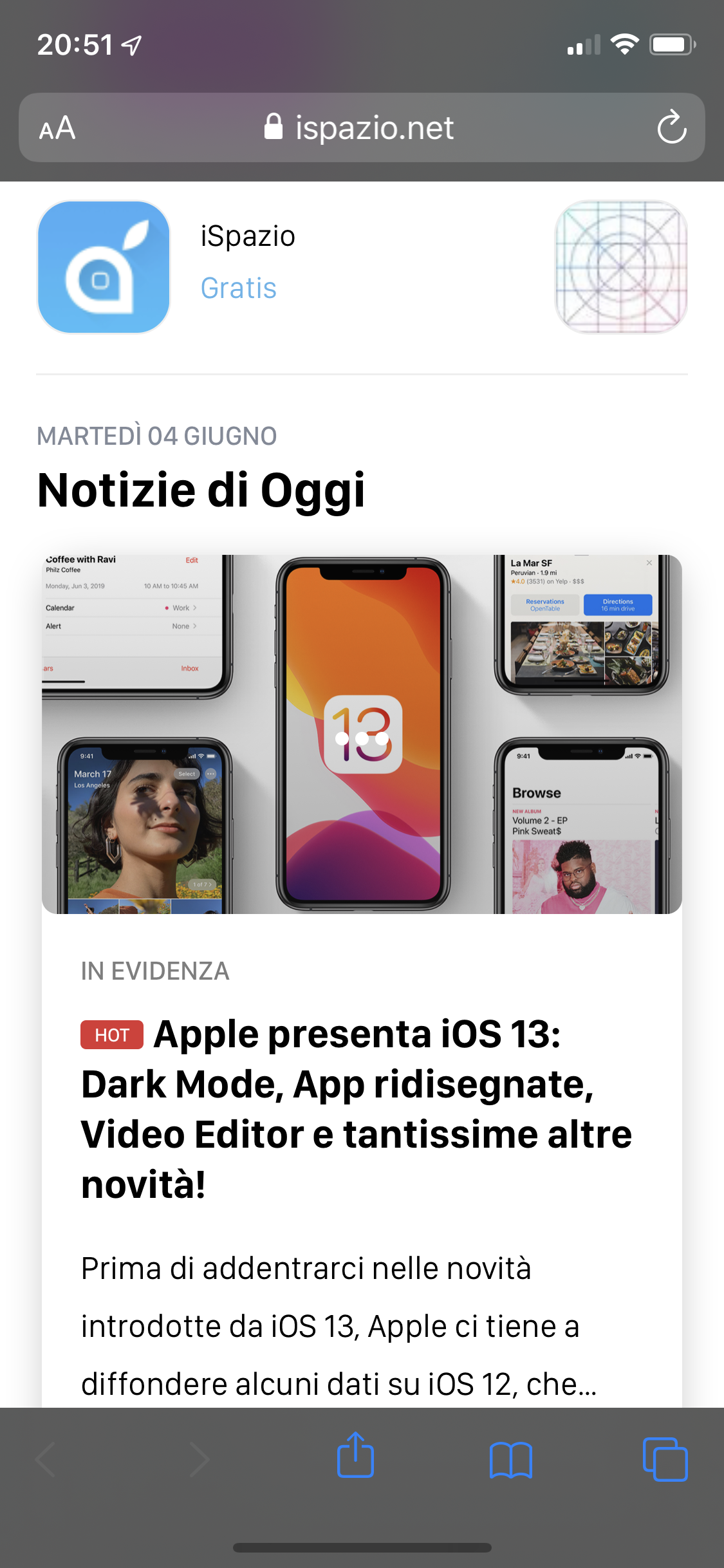724x1568 pixels.
Task: Open the iSpazio app icon banner
Action: click(104, 266)
